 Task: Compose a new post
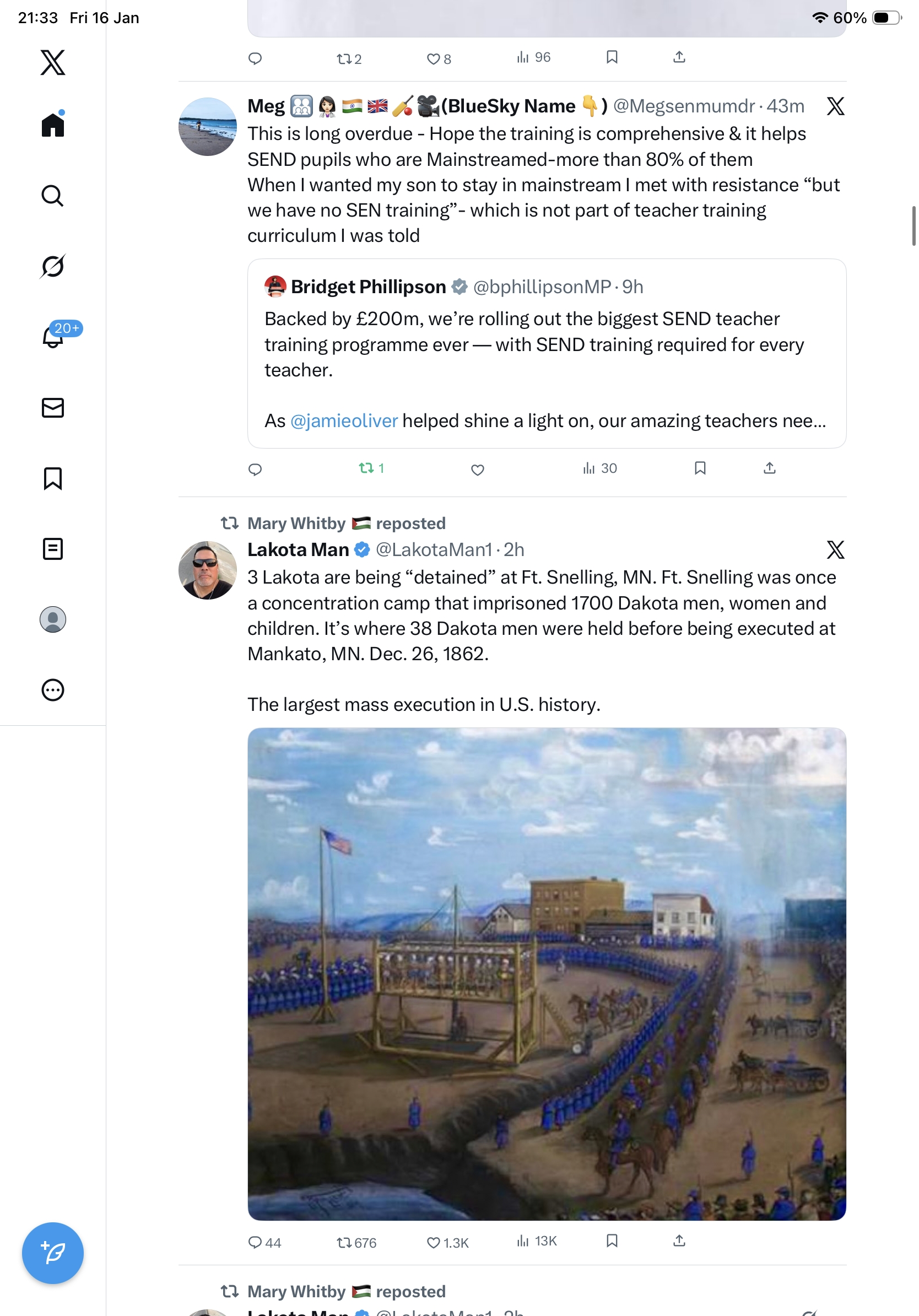pyautogui.click(x=53, y=1253)
